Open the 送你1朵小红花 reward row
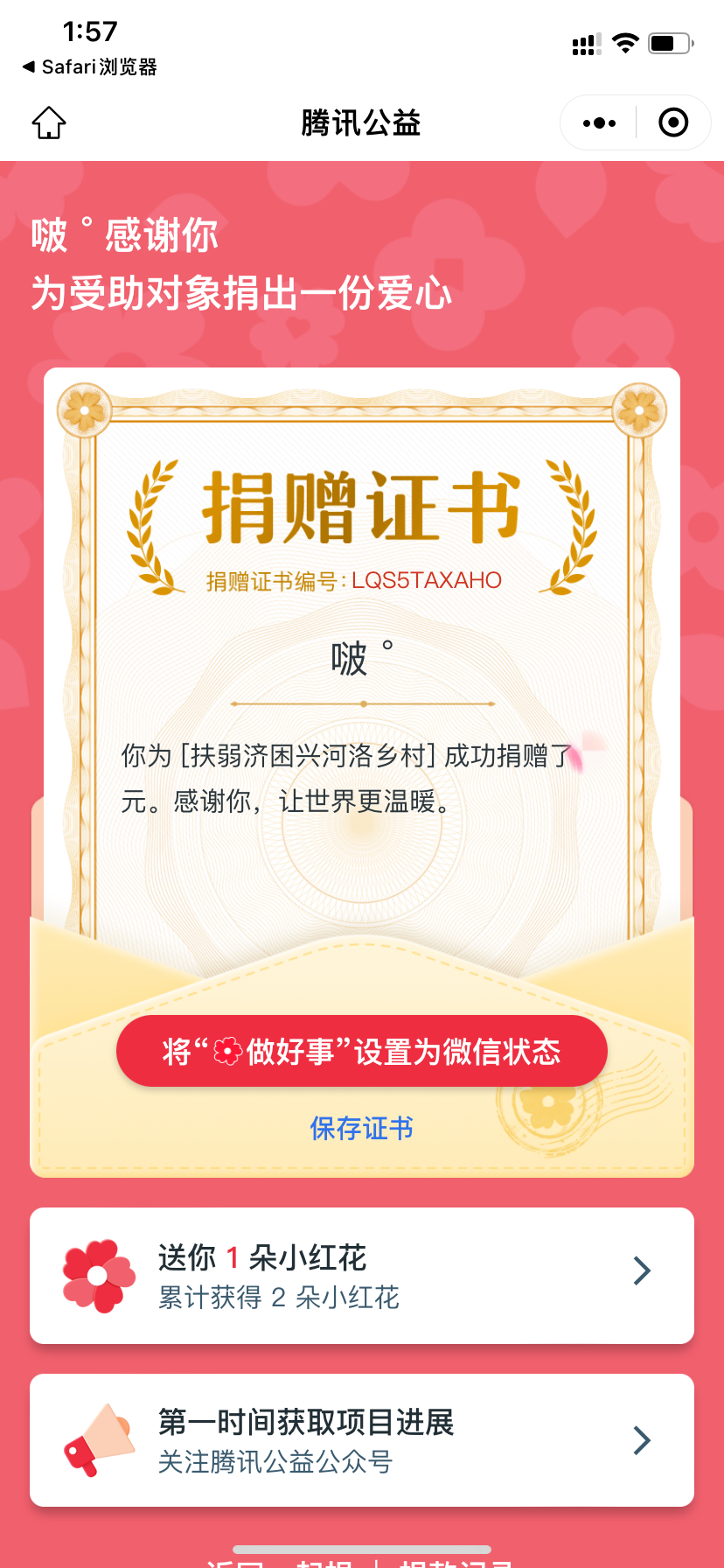 tap(361, 1275)
